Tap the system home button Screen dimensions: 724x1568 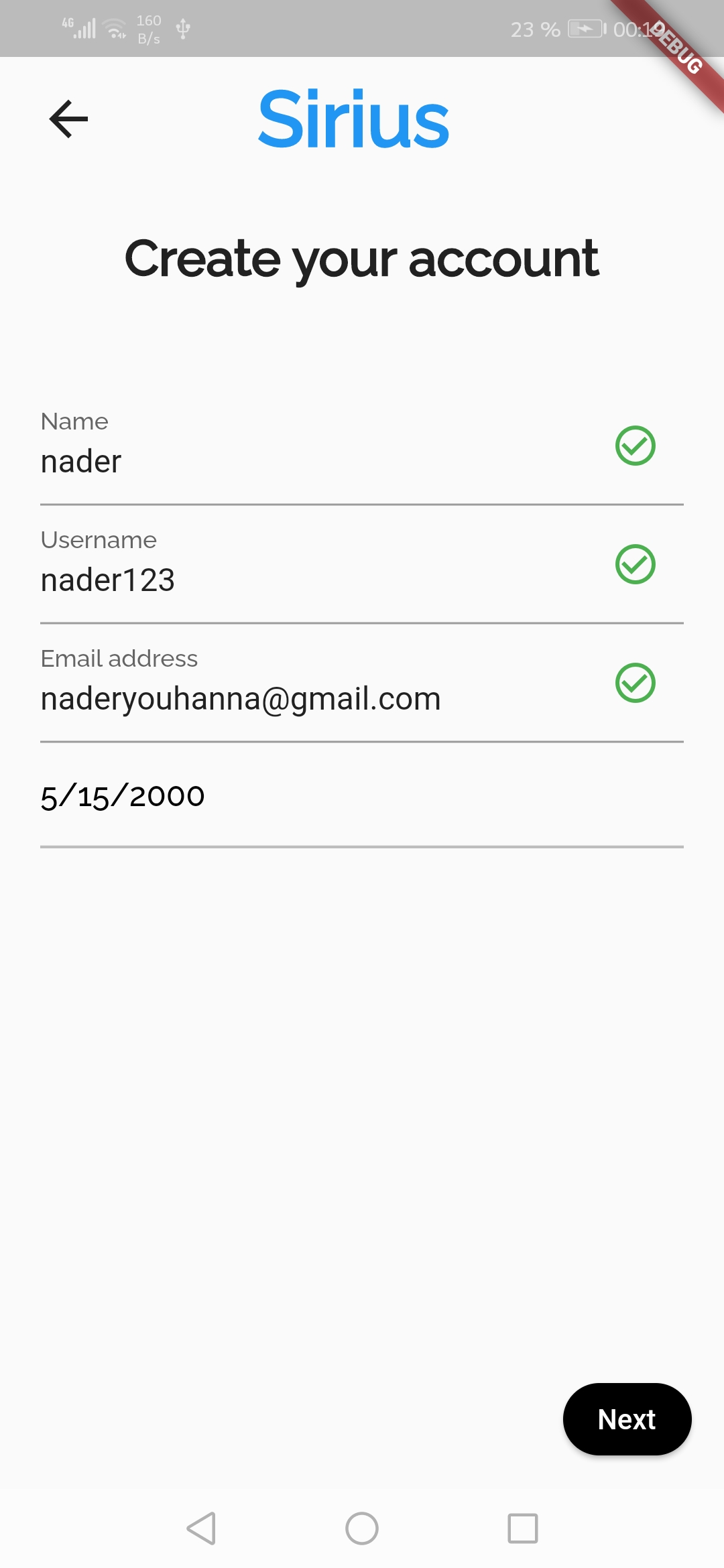pyautogui.click(x=362, y=1528)
